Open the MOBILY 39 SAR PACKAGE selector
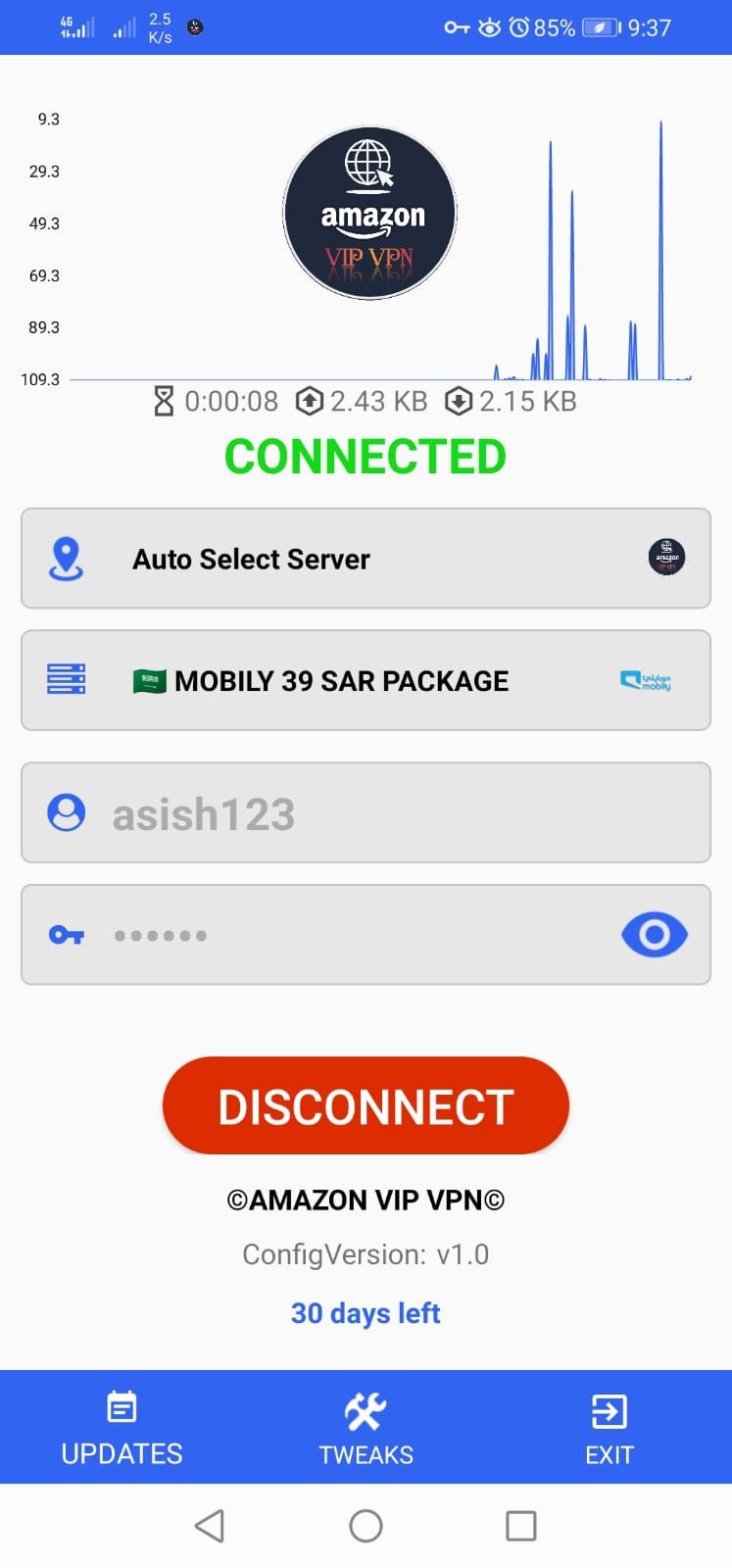Image resolution: width=732 pixels, height=1568 pixels. 366,680
